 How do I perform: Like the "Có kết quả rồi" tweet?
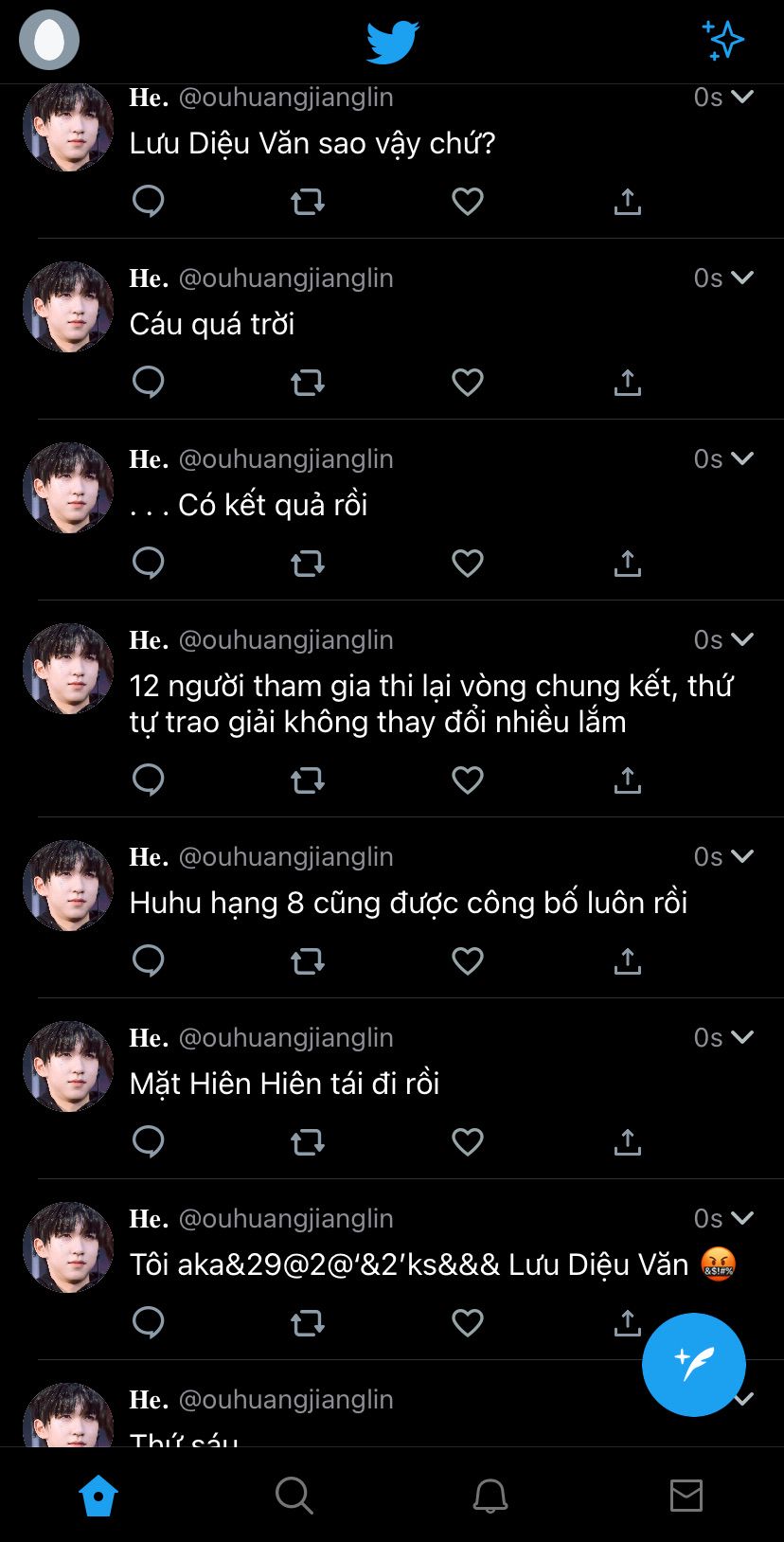click(468, 563)
